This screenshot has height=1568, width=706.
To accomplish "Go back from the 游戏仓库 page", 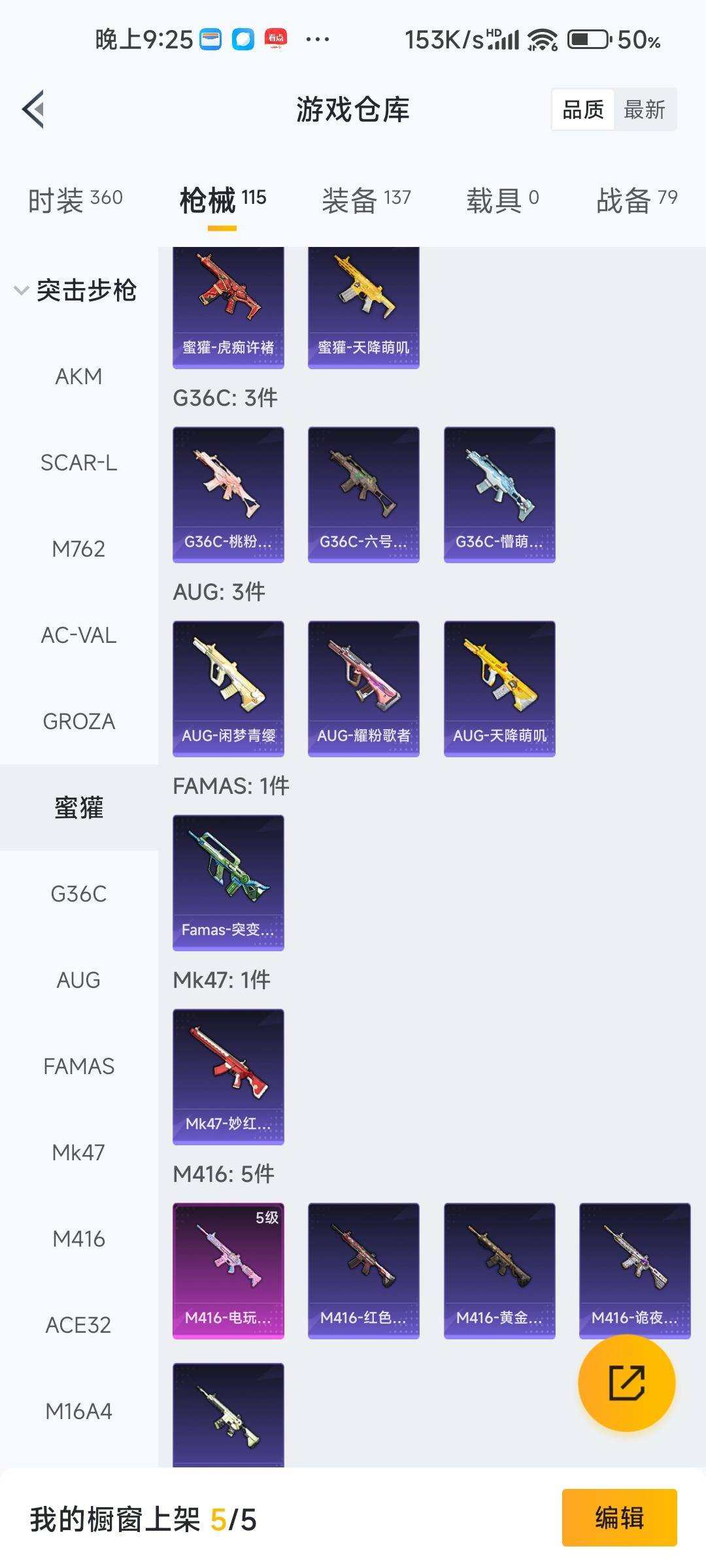I will pos(34,109).
